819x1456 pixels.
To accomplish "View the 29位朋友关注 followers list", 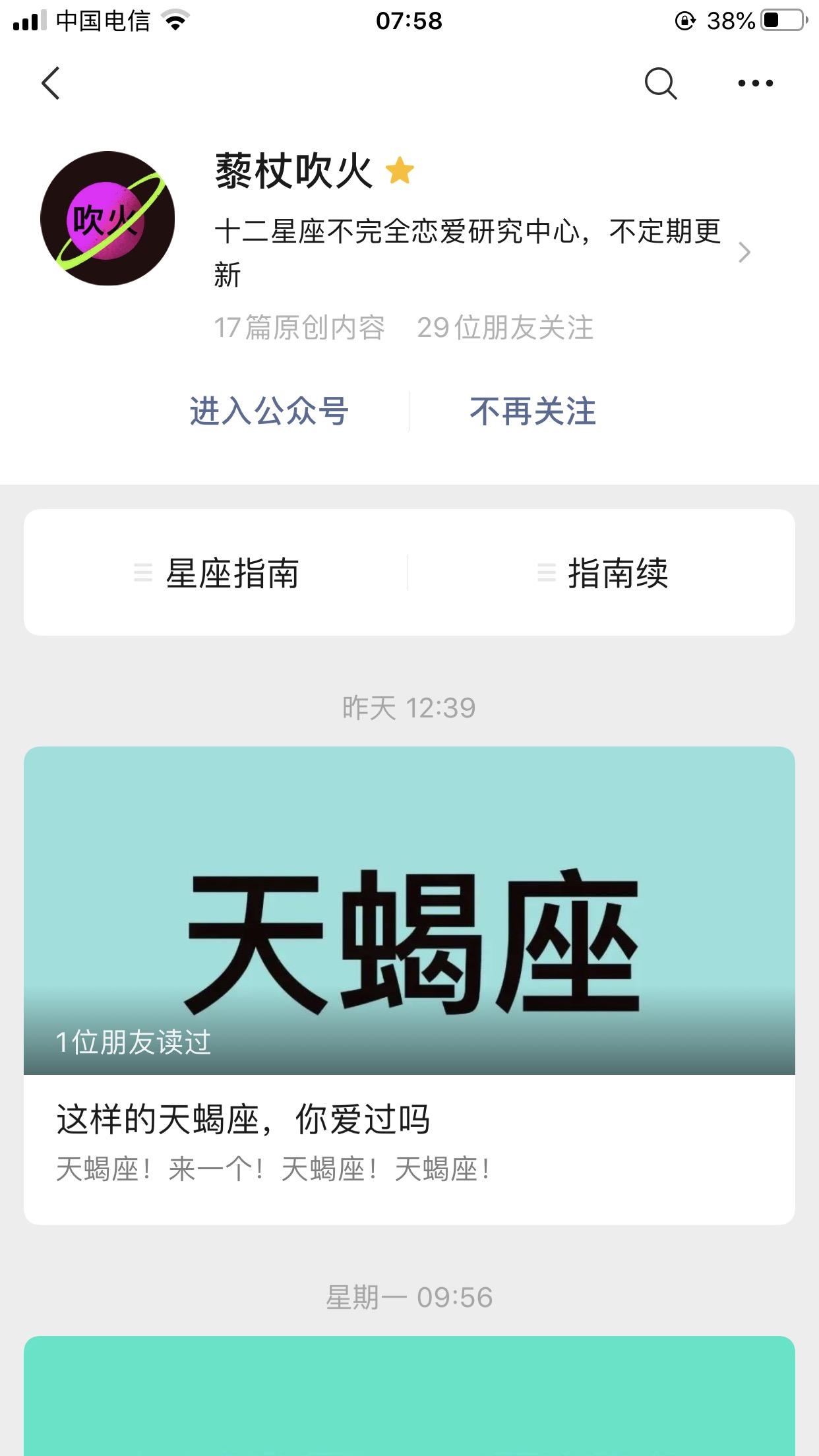I will point(506,327).
